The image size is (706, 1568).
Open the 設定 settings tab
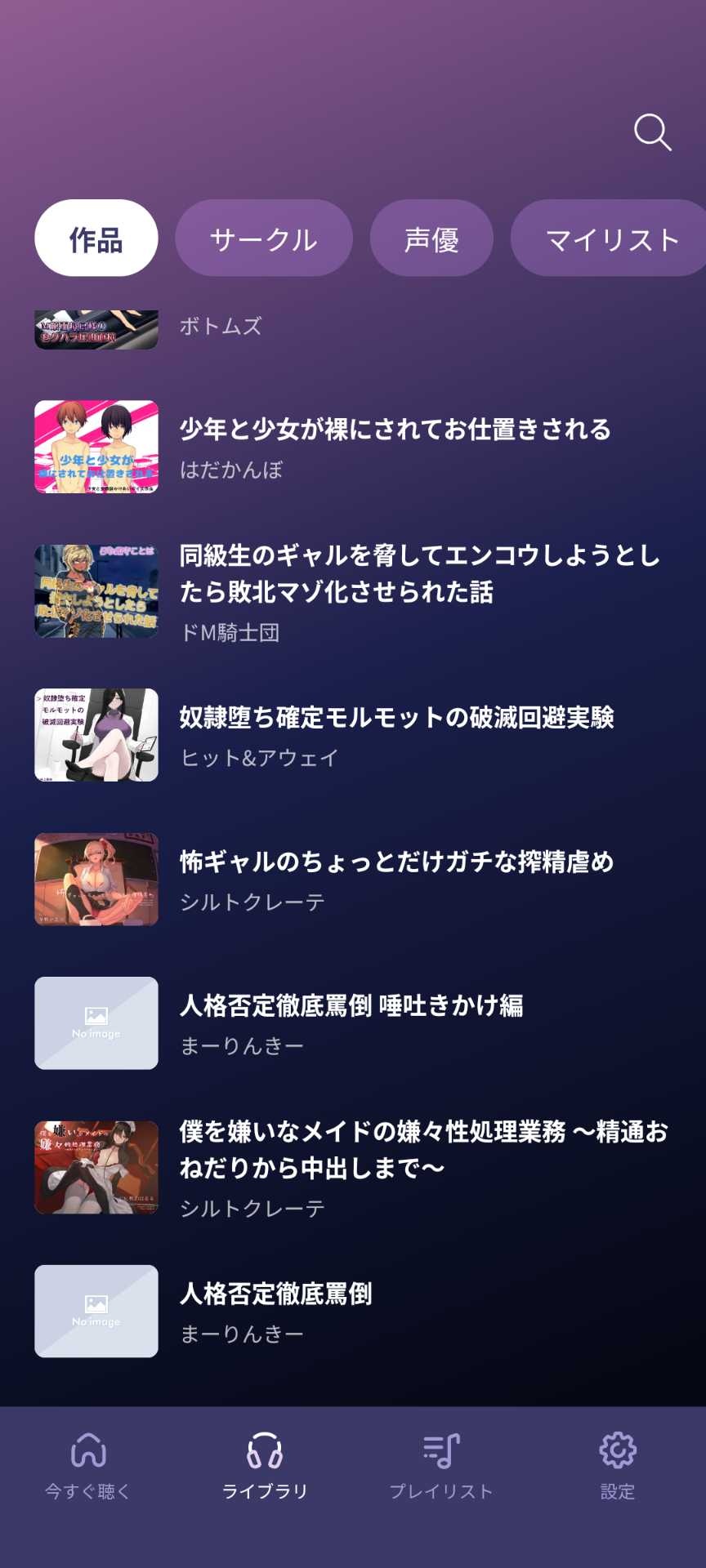pyautogui.click(x=618, y=1467)
